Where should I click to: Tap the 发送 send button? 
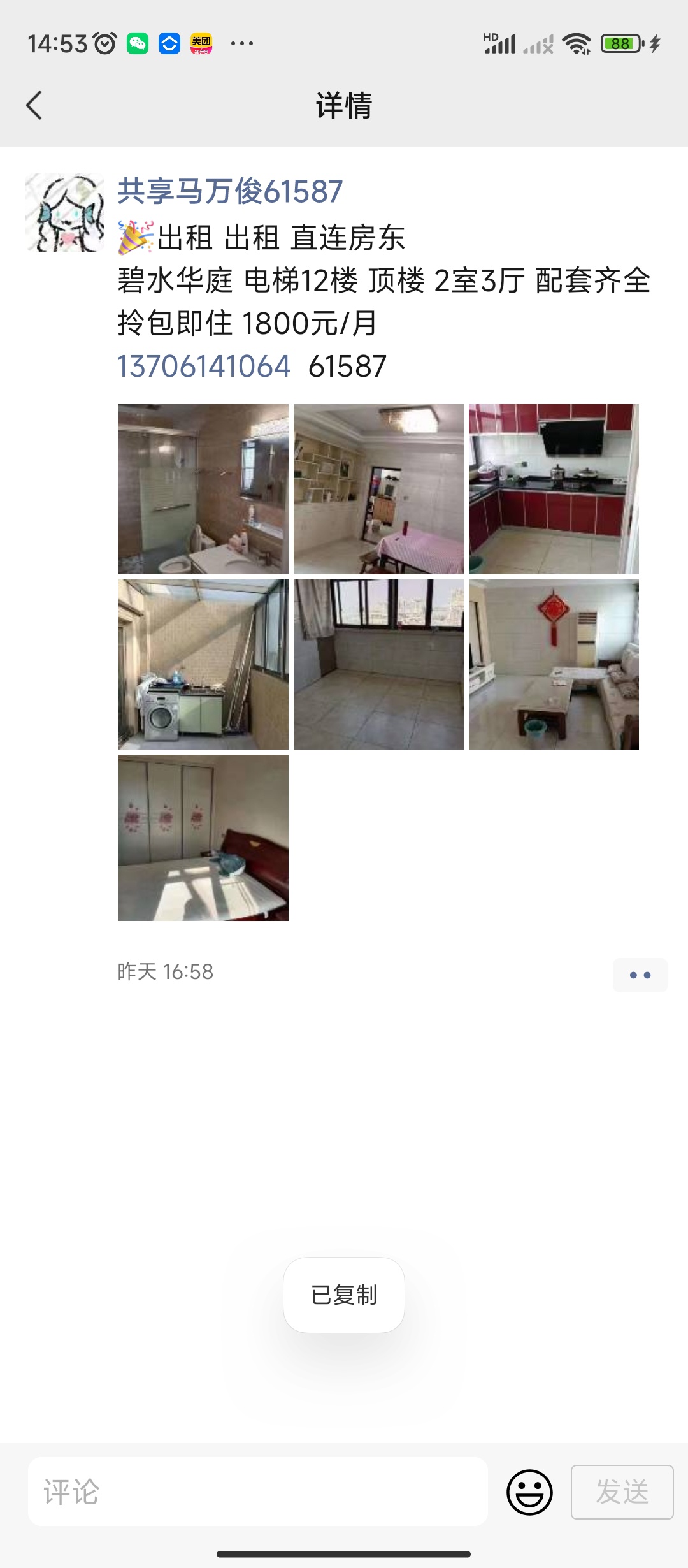coord(622,1492)
